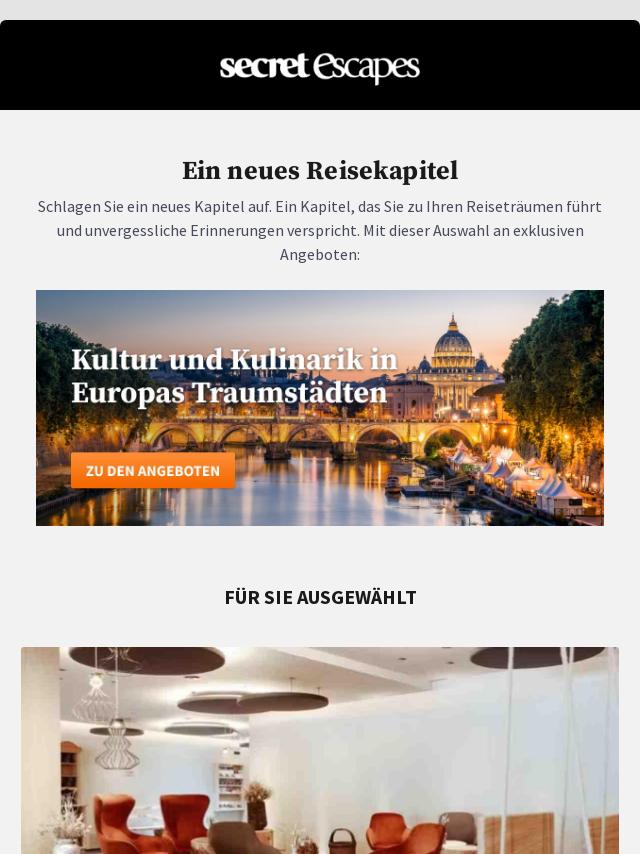Open the hotel lounge offer card
This screenshot has height=854, width=640.
tap(320, 750)
